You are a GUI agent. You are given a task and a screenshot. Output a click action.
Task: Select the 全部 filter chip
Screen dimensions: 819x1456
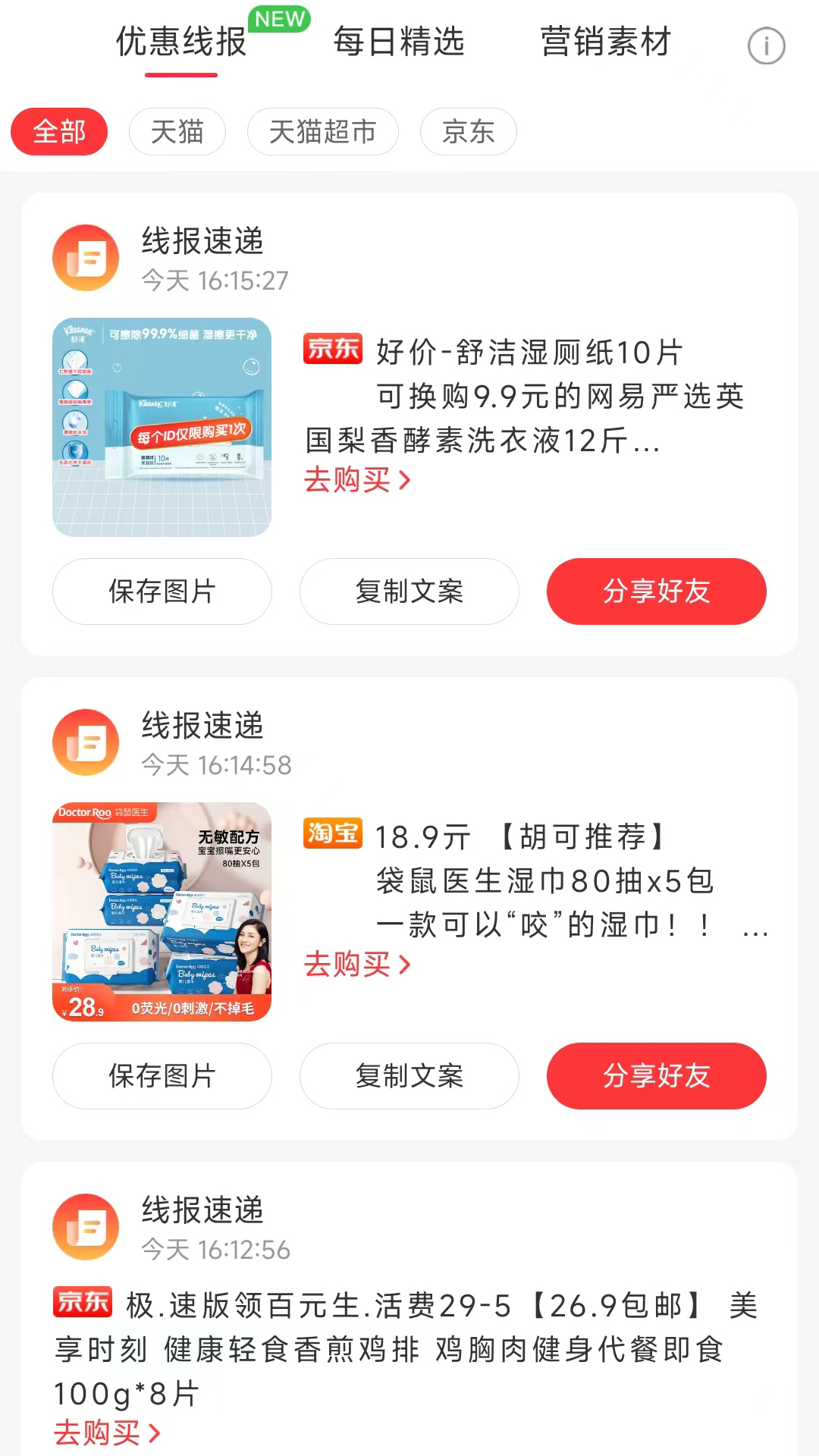pyautogui.click(x=59, y=131)
